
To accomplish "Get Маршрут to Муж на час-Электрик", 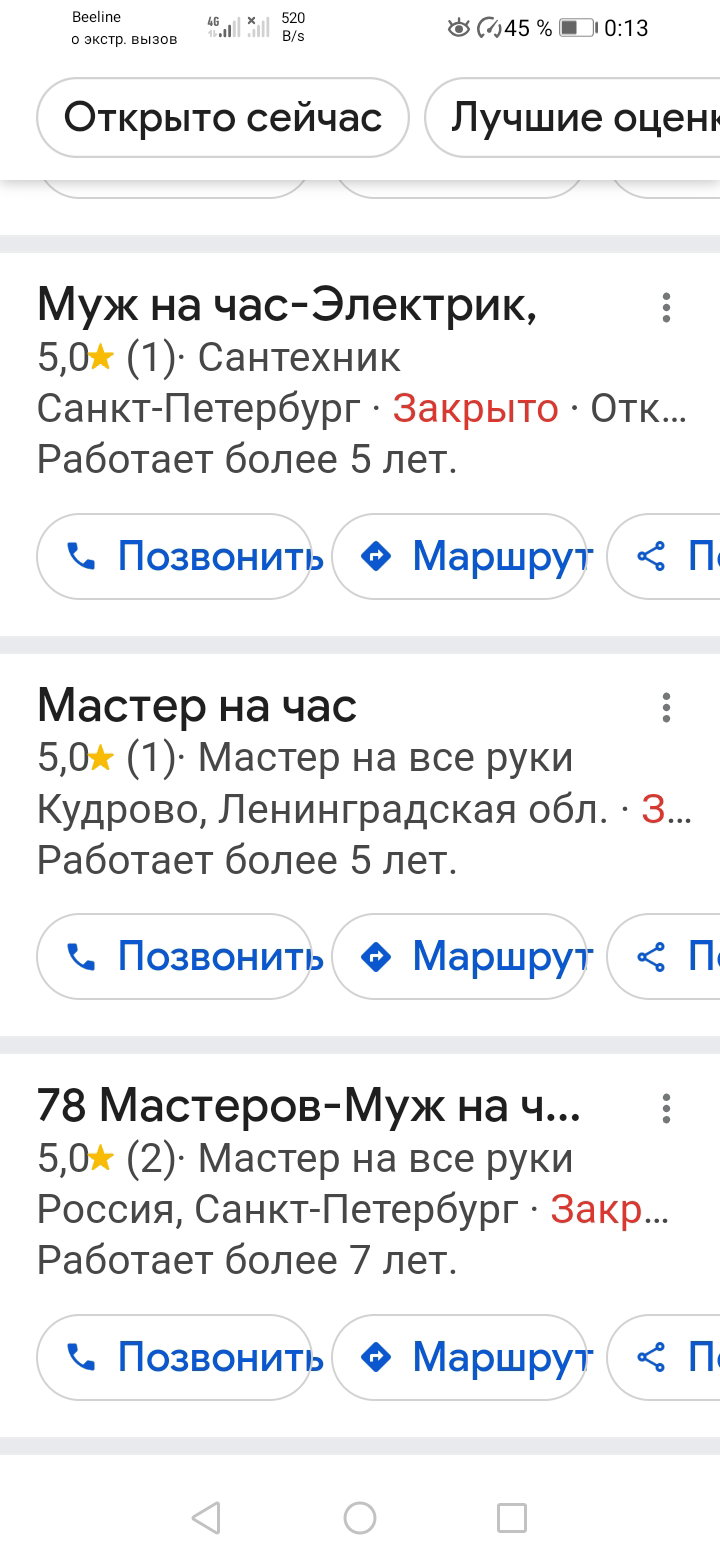I will coord(459,556).
